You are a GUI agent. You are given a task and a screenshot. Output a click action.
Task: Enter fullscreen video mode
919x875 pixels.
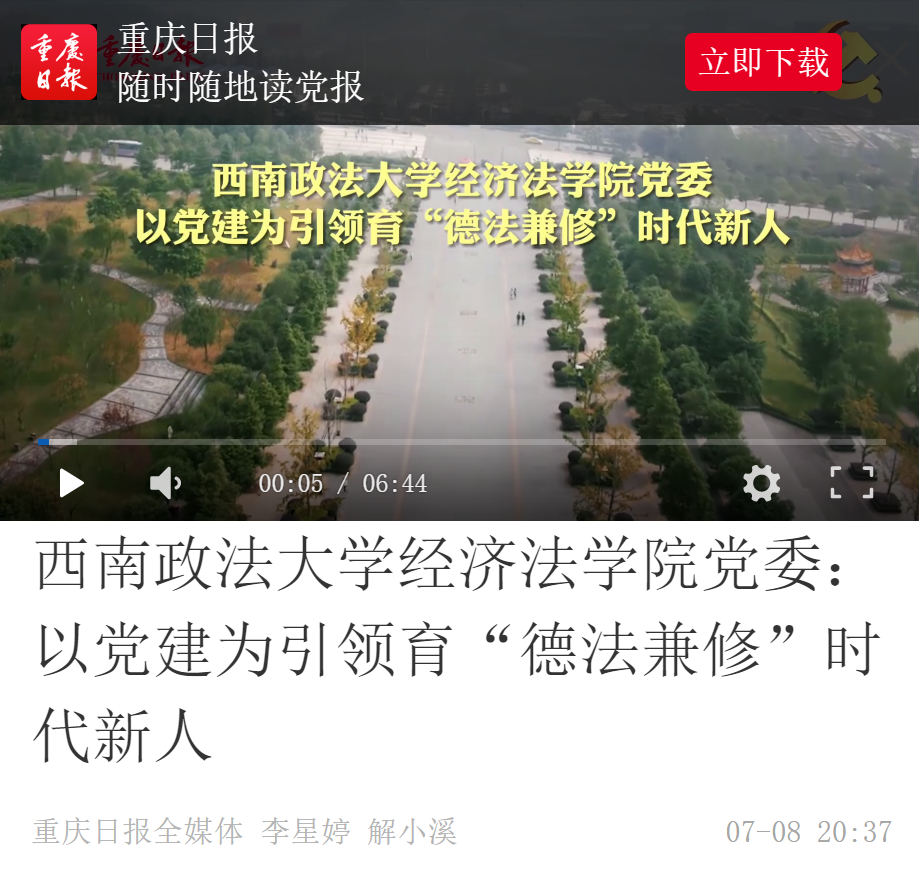(852, 483)
